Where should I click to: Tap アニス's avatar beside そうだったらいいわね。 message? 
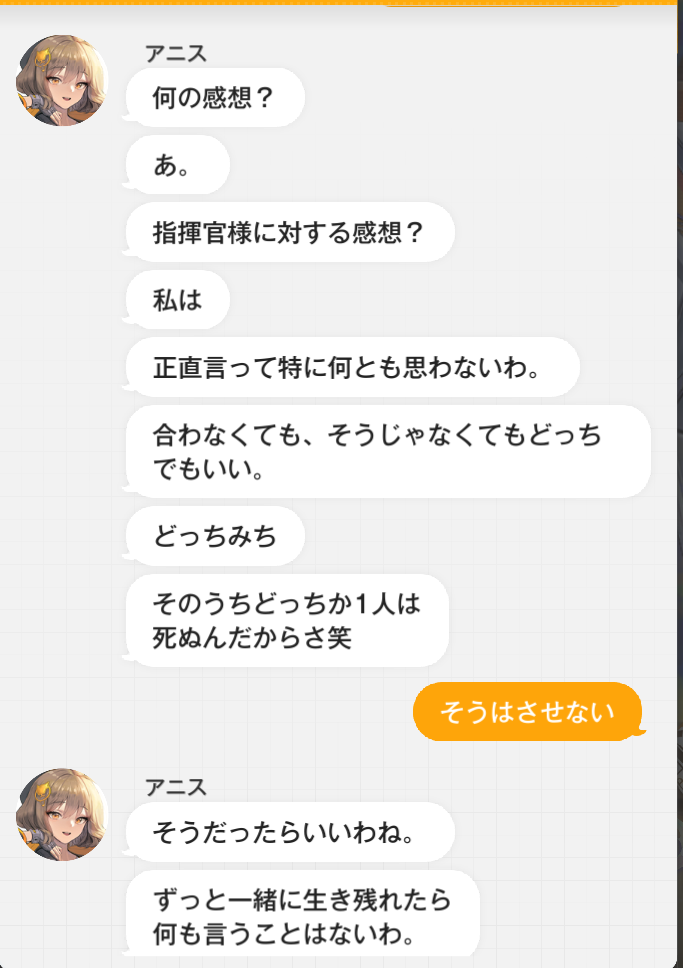[x=62, y=814]
